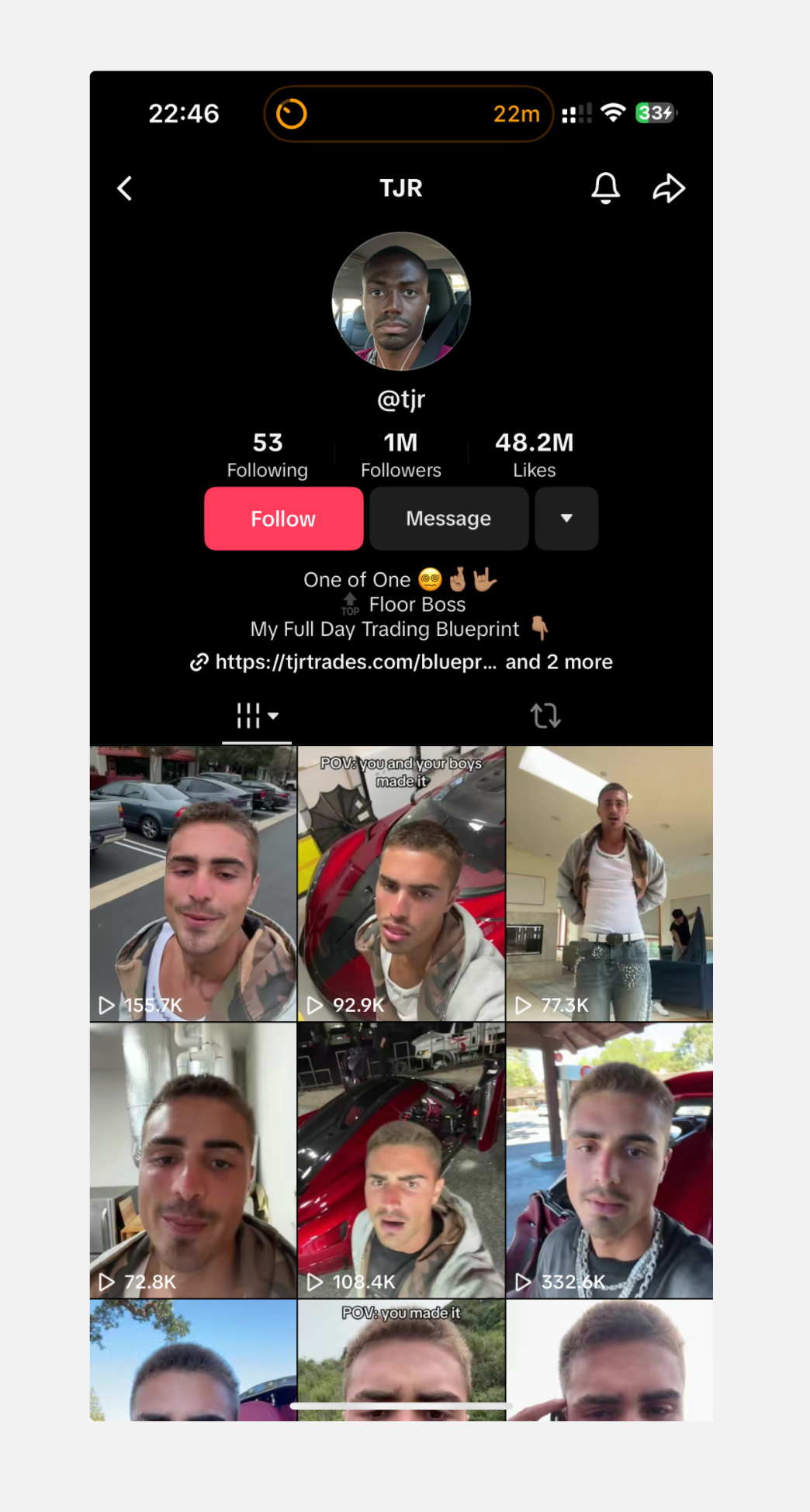Go back using the top-left arrow

click(x=125, y=188)
